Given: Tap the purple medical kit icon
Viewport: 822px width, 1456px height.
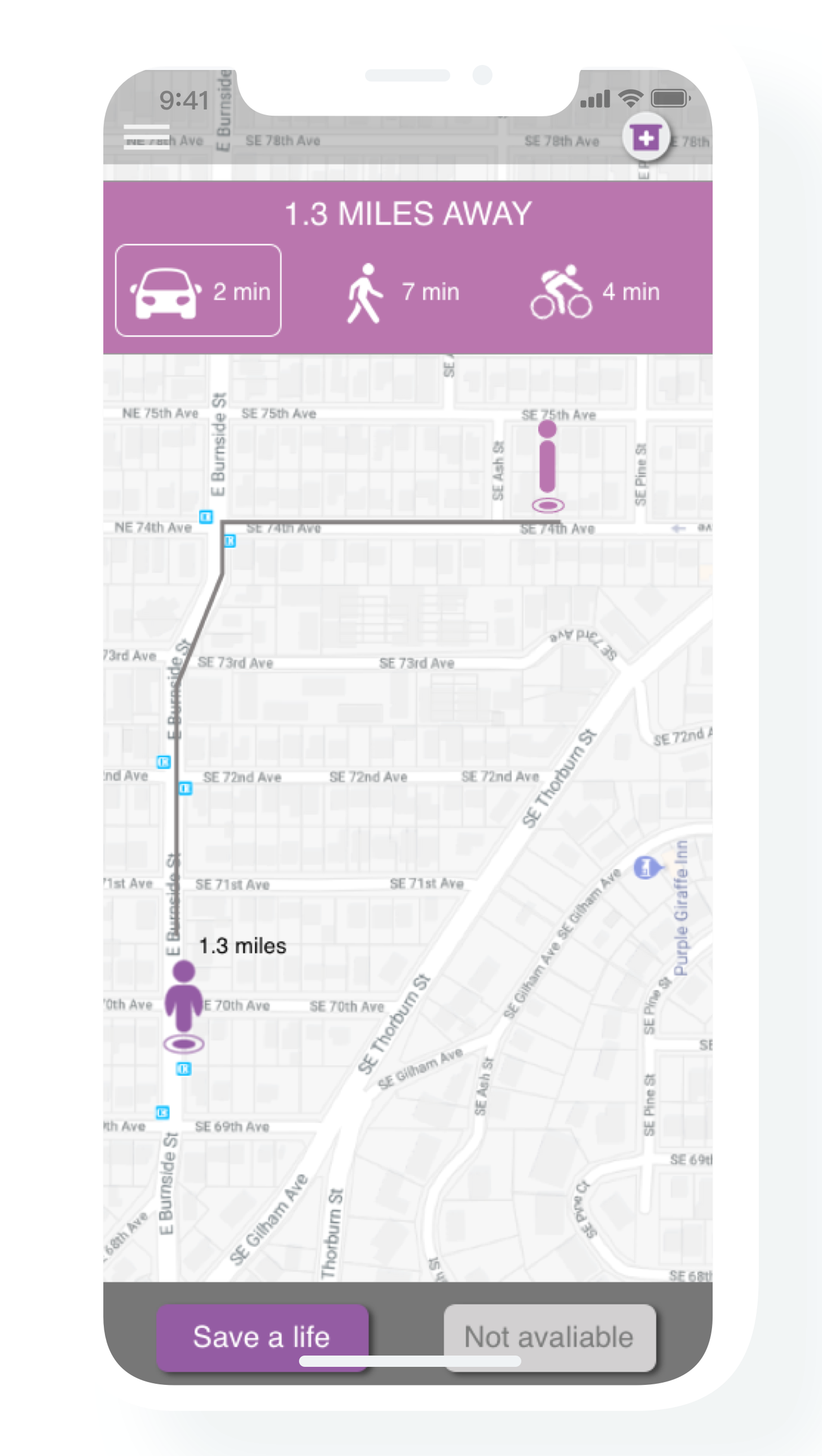Looking at the screenshot, I should (647, 136).
